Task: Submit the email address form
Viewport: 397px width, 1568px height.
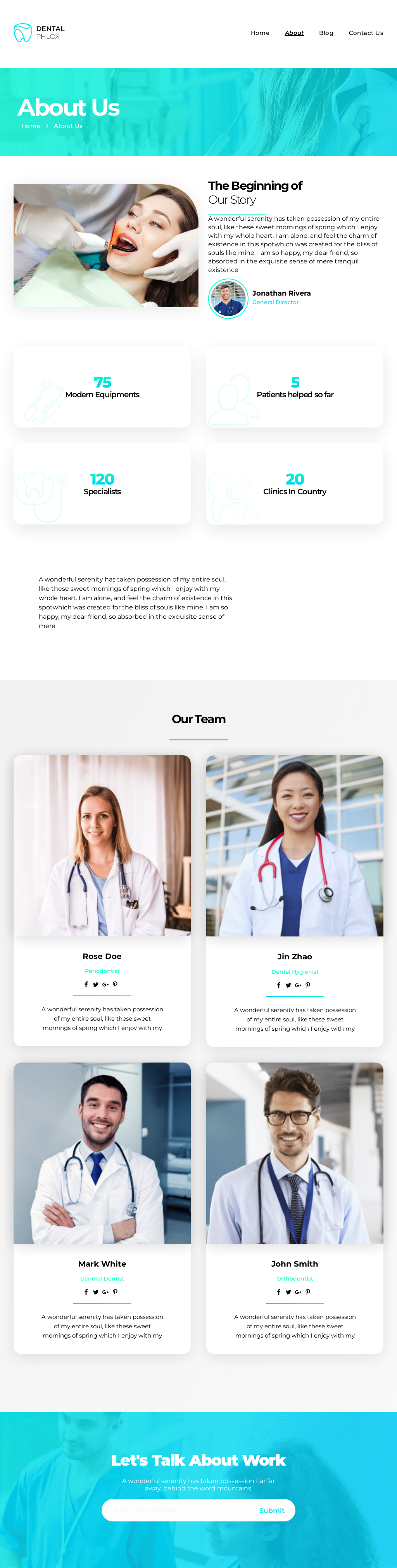Action: [271, 1510]
